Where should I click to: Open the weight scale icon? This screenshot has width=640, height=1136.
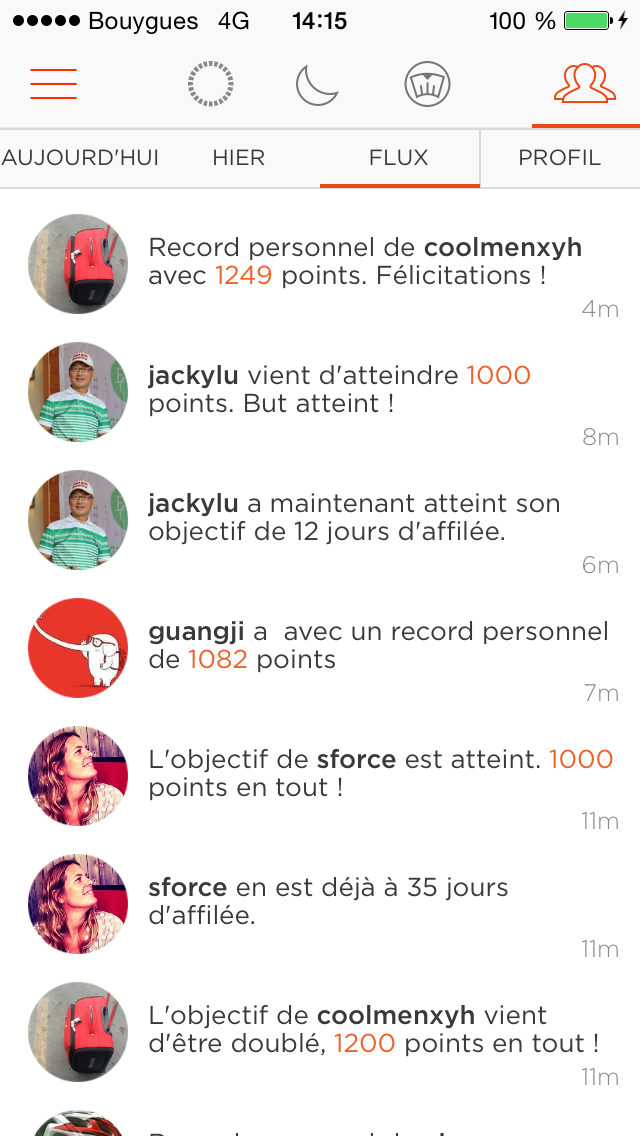tap(428, 84)
